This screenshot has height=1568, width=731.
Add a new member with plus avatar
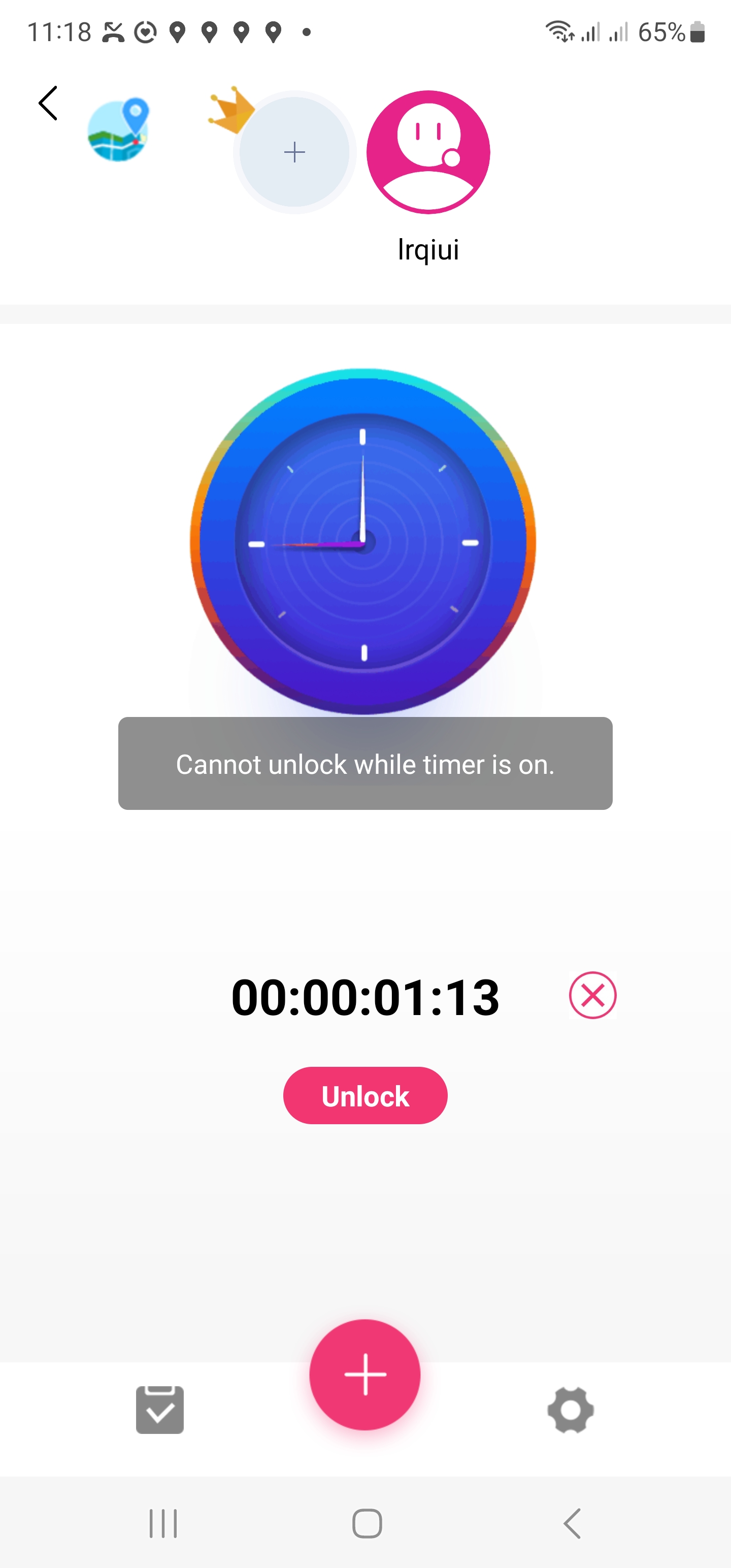click(294, 152)
